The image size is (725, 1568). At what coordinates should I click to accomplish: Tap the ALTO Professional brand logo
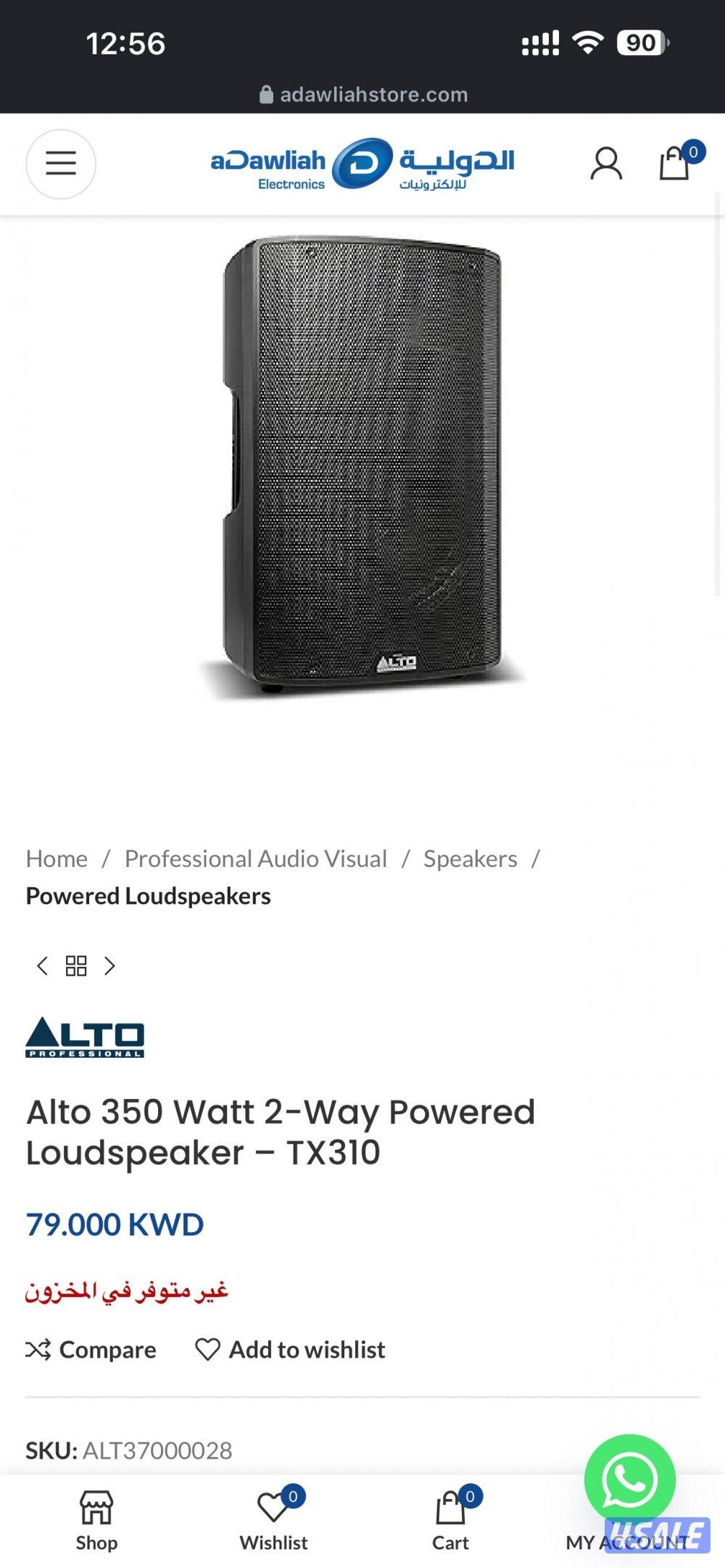pyautogui.click(x=85, y=1038)
